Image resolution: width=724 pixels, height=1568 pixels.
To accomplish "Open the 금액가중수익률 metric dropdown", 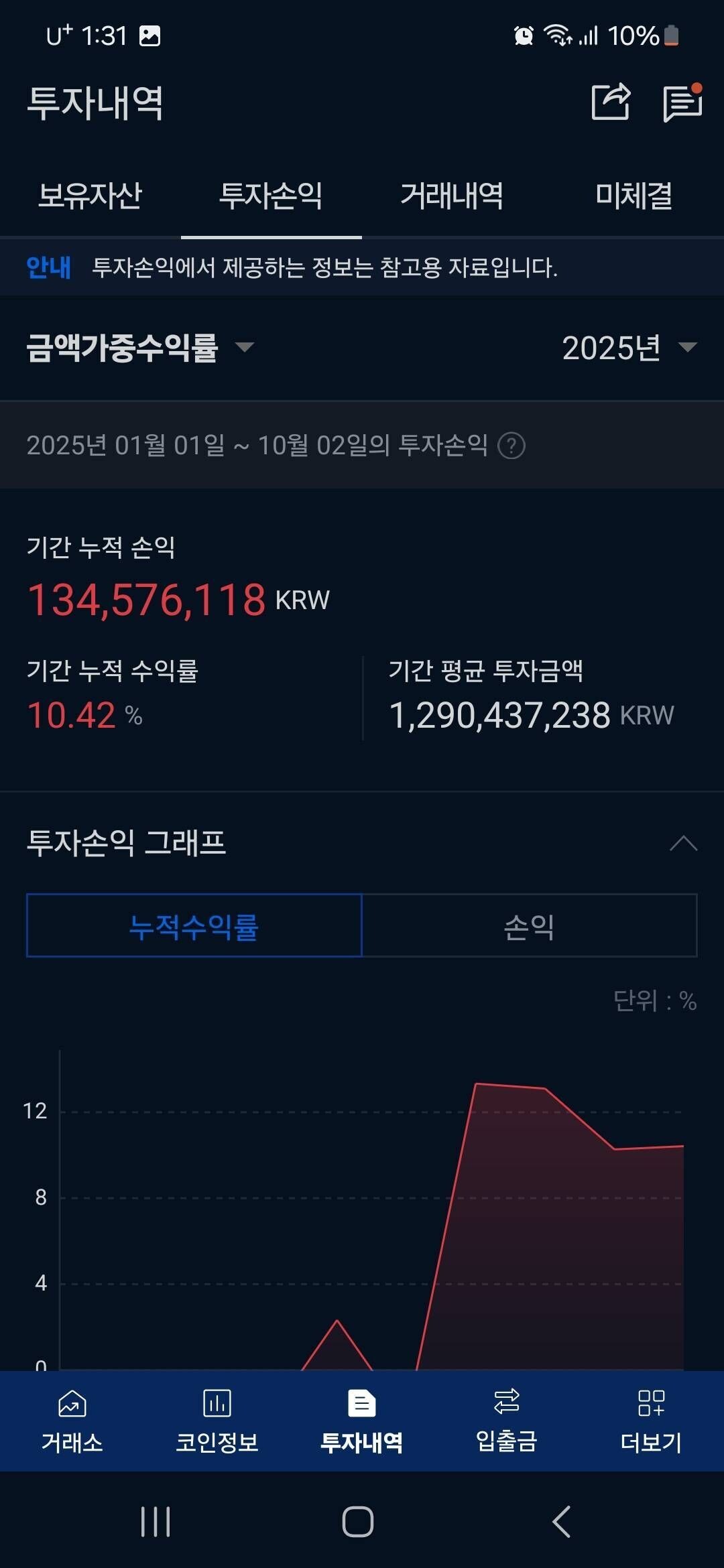I will [x=137, y=348].
